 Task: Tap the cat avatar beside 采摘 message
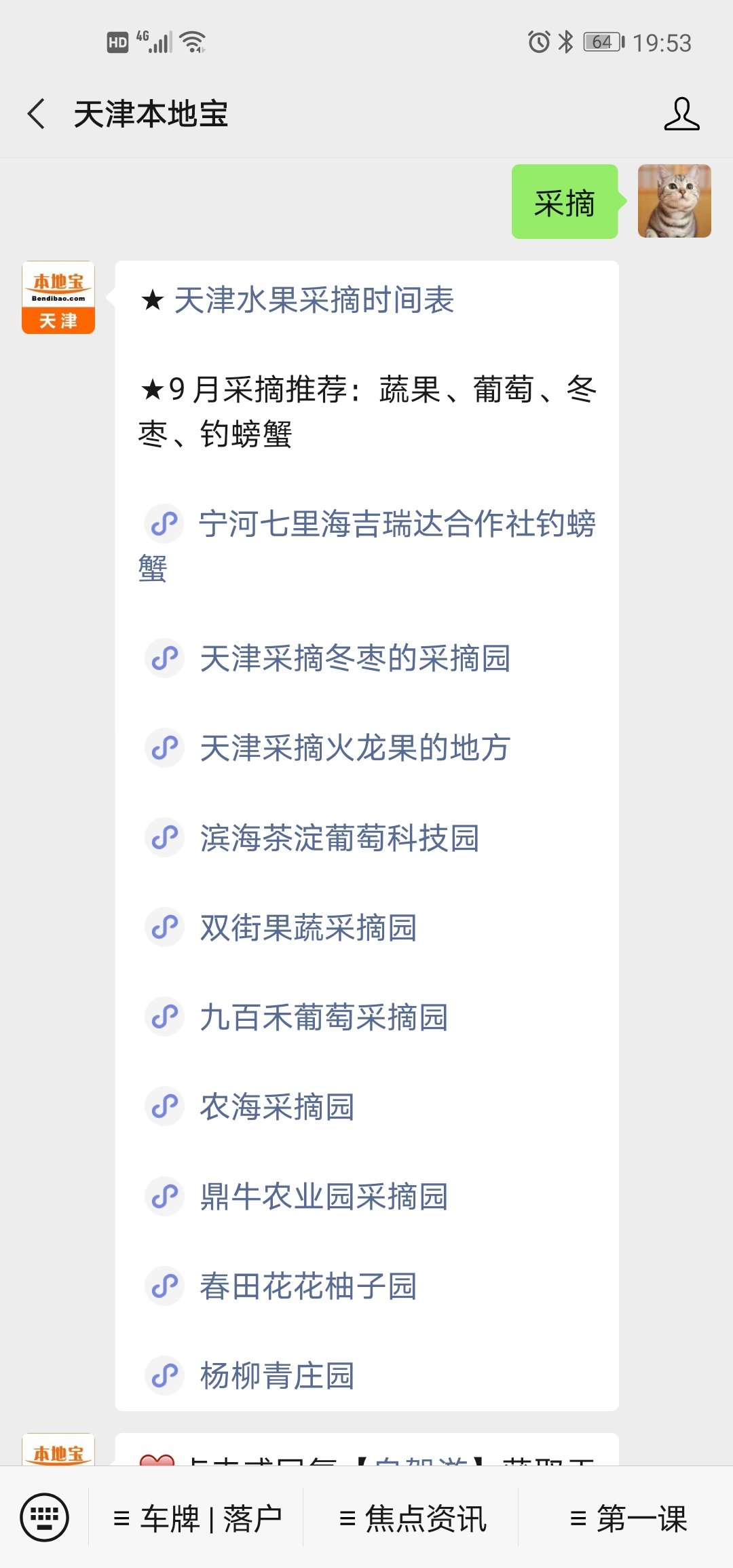[674, 201]
